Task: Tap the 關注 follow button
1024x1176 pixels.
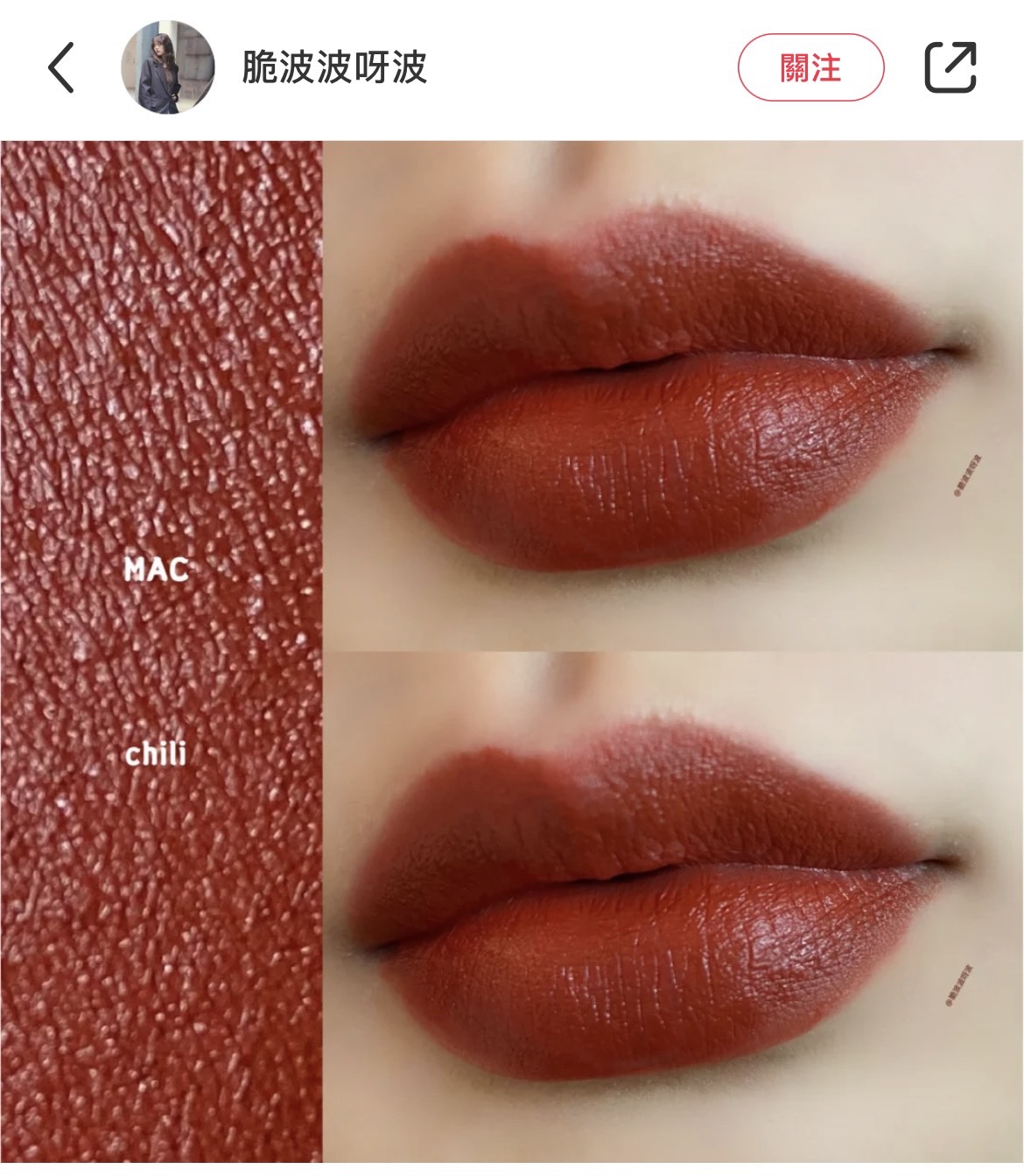Action: (811, 67)
